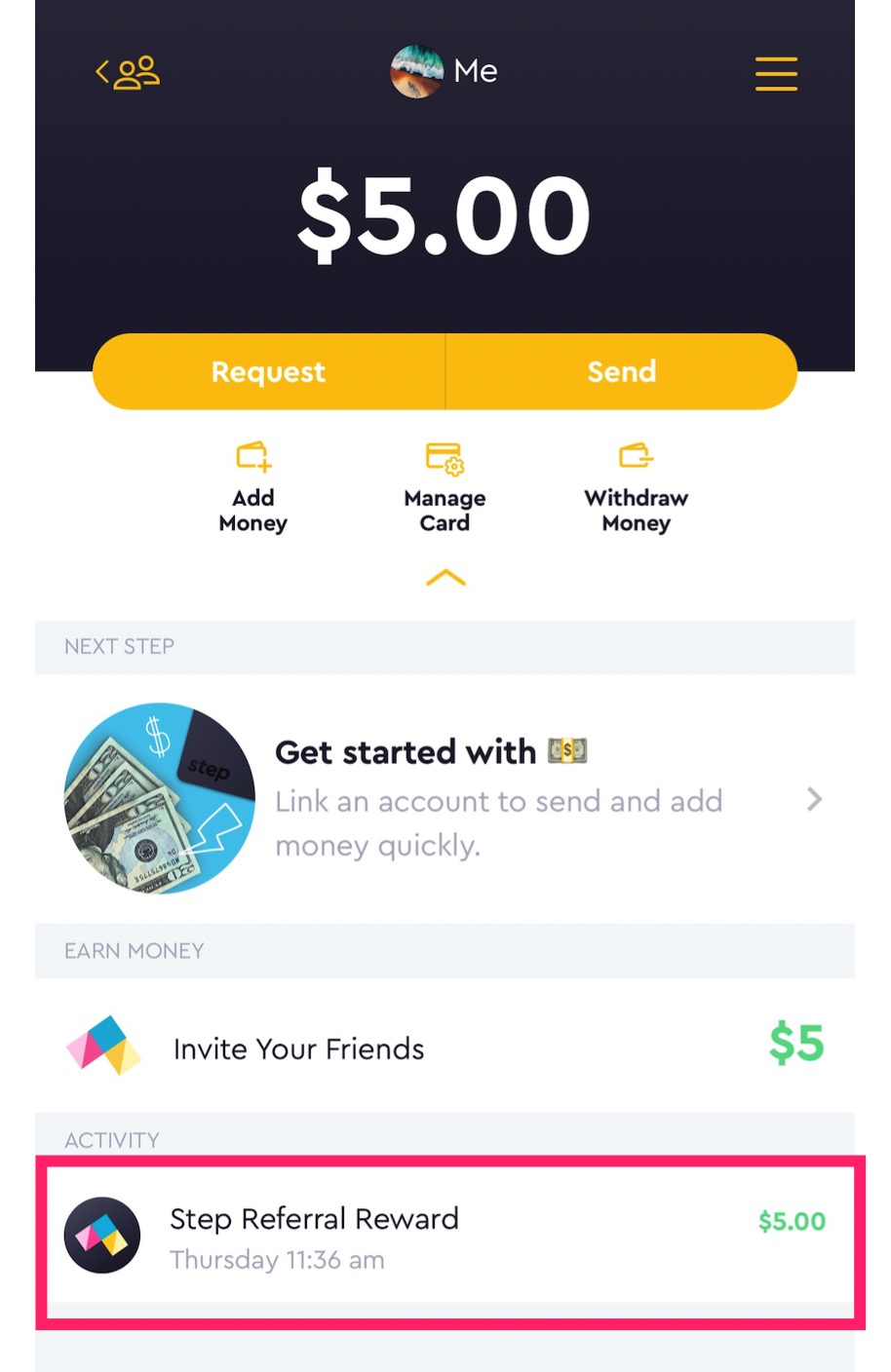891x1372 pixels.
Task: Open the hamburger menu
Action: pyautogui.click(x=776, y=74)
